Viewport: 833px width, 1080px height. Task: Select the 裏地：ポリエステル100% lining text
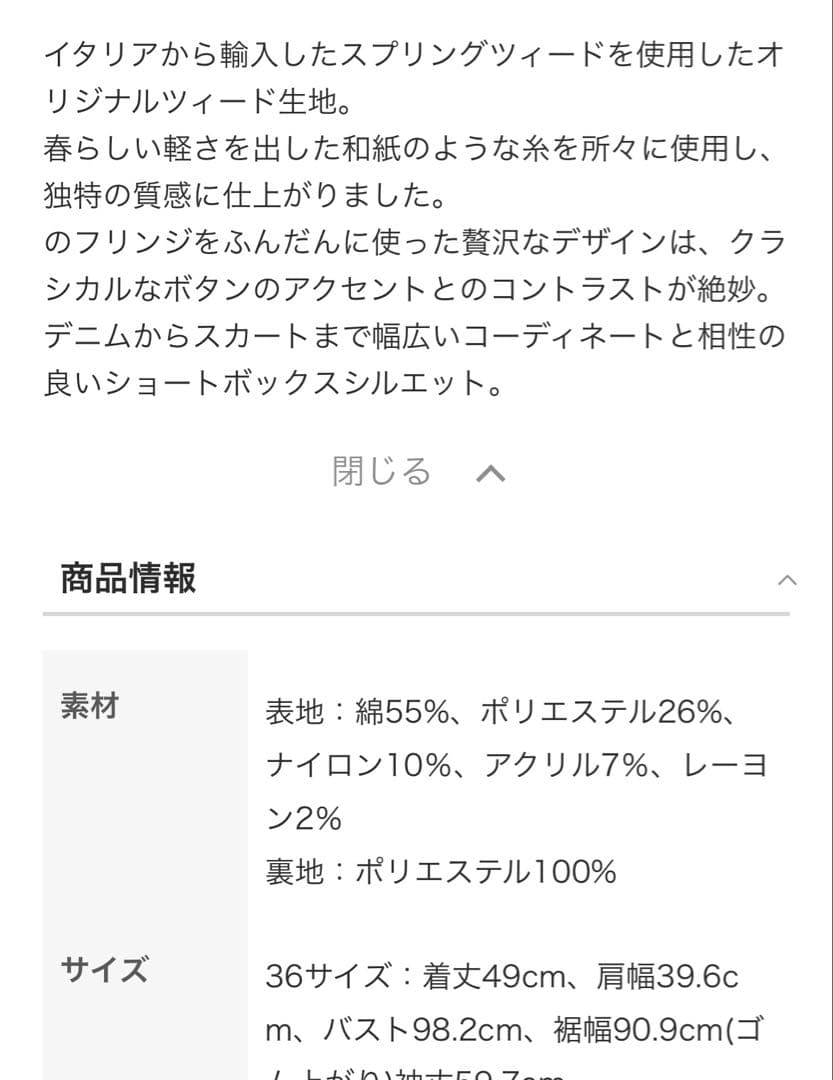click(438, 871)
